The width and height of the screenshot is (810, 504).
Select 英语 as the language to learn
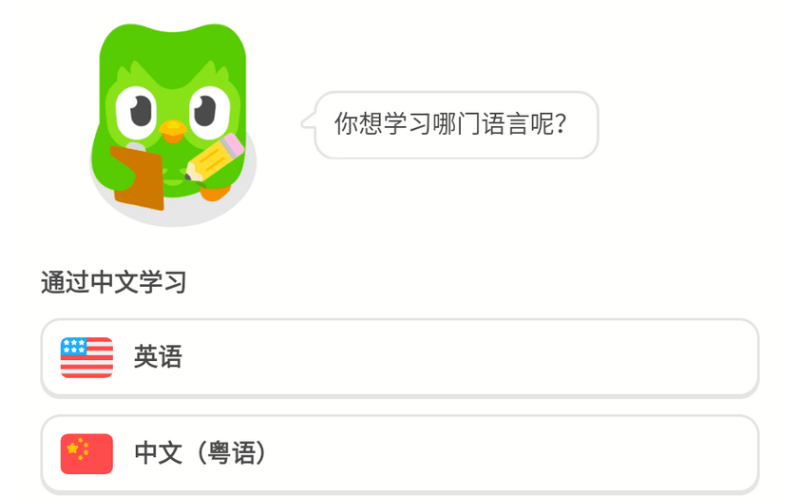click(x=400, y=357)
